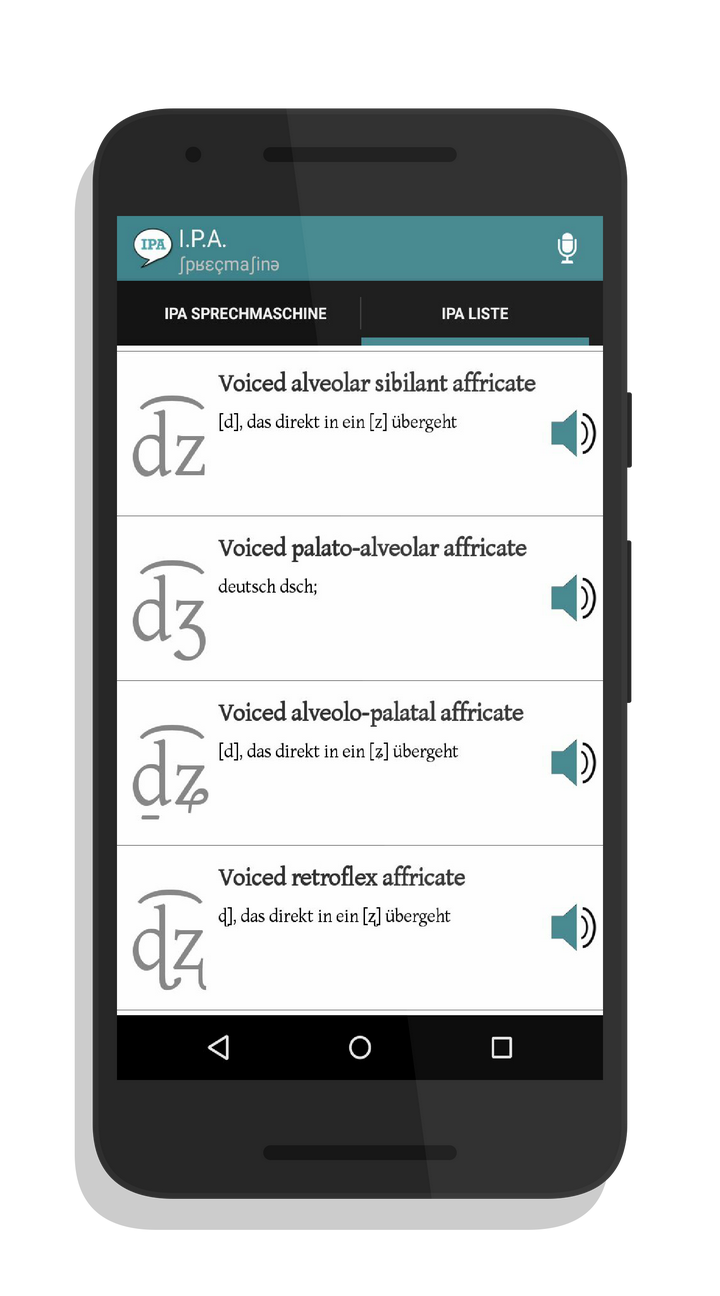The height and width of the screenshot is (1296, 720).
Task: Switch to the IPA Sprechmaschine tab
Action: pos(245,313)
